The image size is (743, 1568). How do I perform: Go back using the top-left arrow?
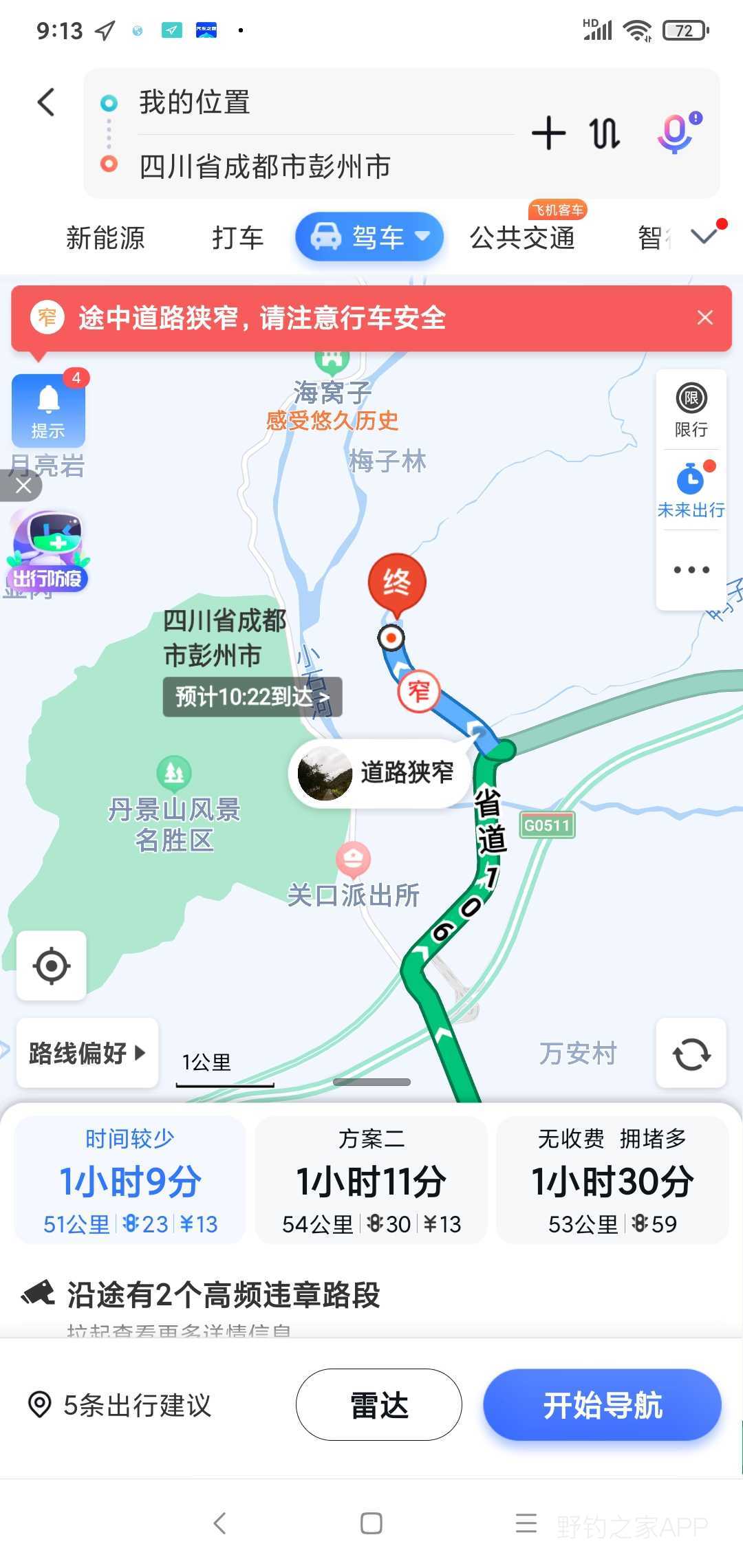pos(46,102)
